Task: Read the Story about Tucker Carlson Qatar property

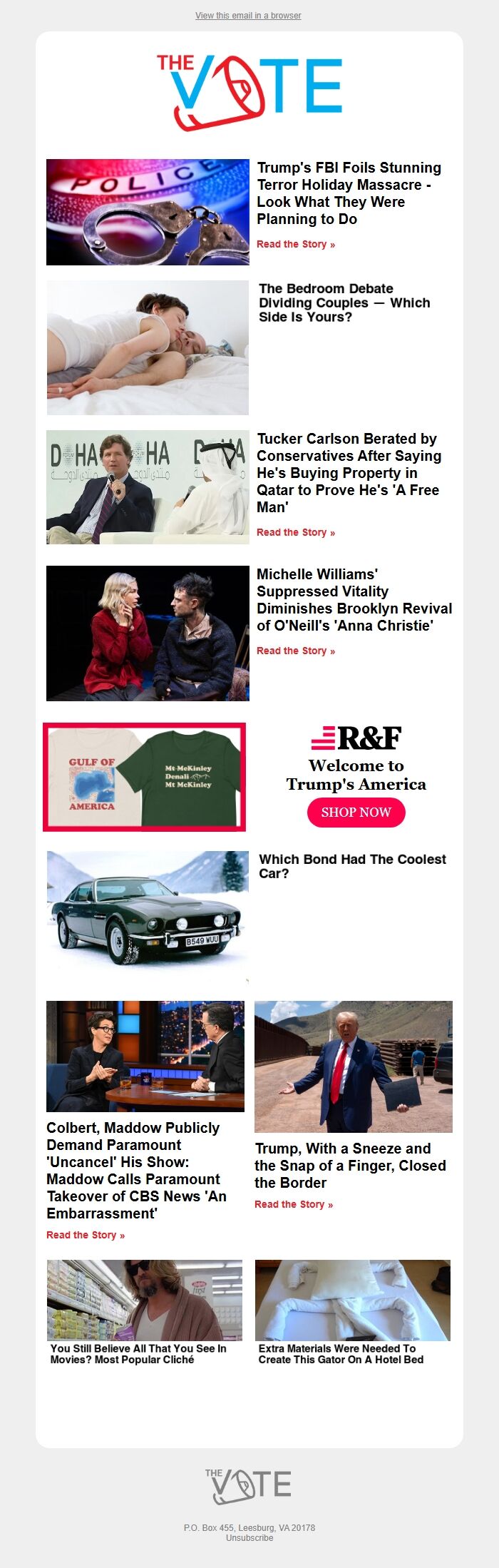Action: (x=295, y=532)
